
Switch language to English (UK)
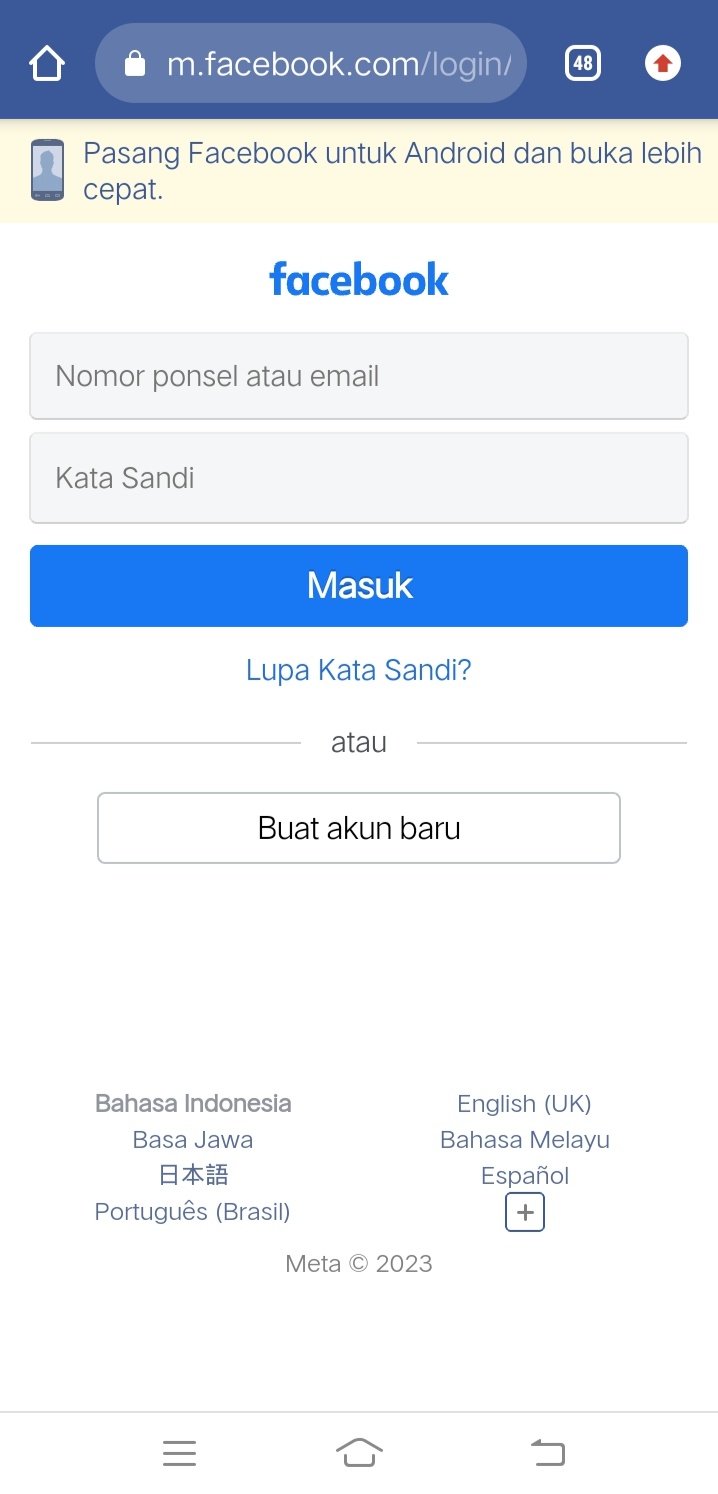(524, 1104)
